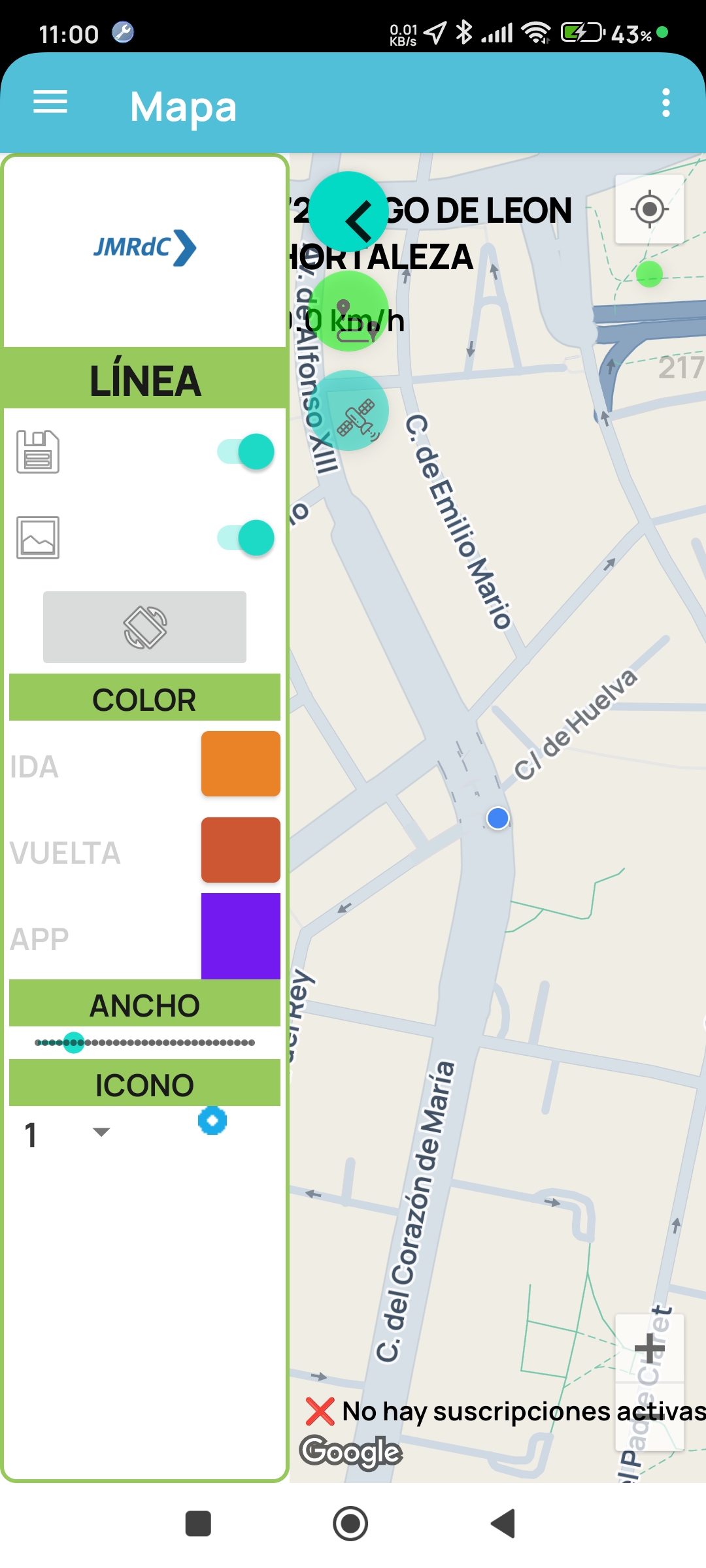This screenshot has height=1568, width=706.
Task: Tap the gray screen rotation button
Action: pyautogui.click(x=144, y=627)
